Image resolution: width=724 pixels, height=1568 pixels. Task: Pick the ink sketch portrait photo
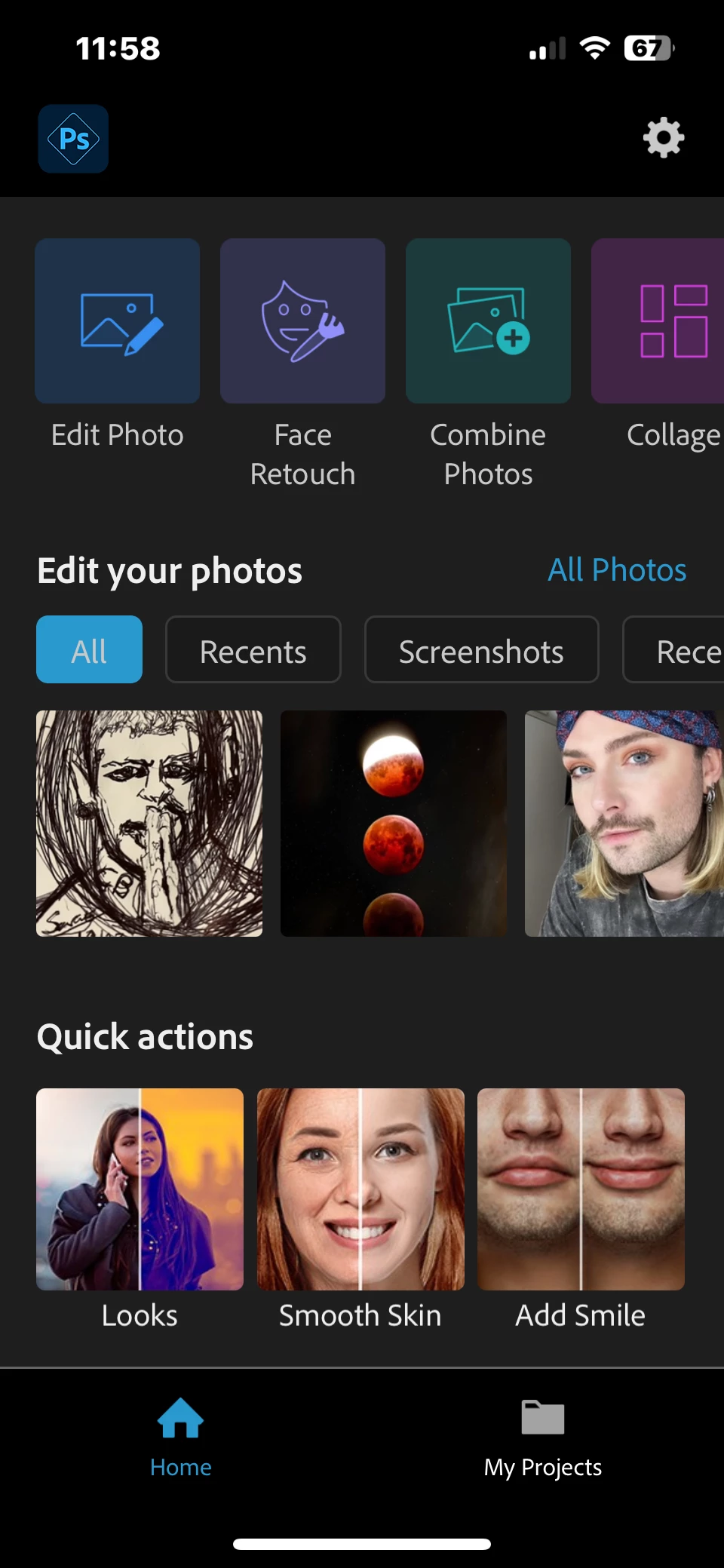coord(149,824)
